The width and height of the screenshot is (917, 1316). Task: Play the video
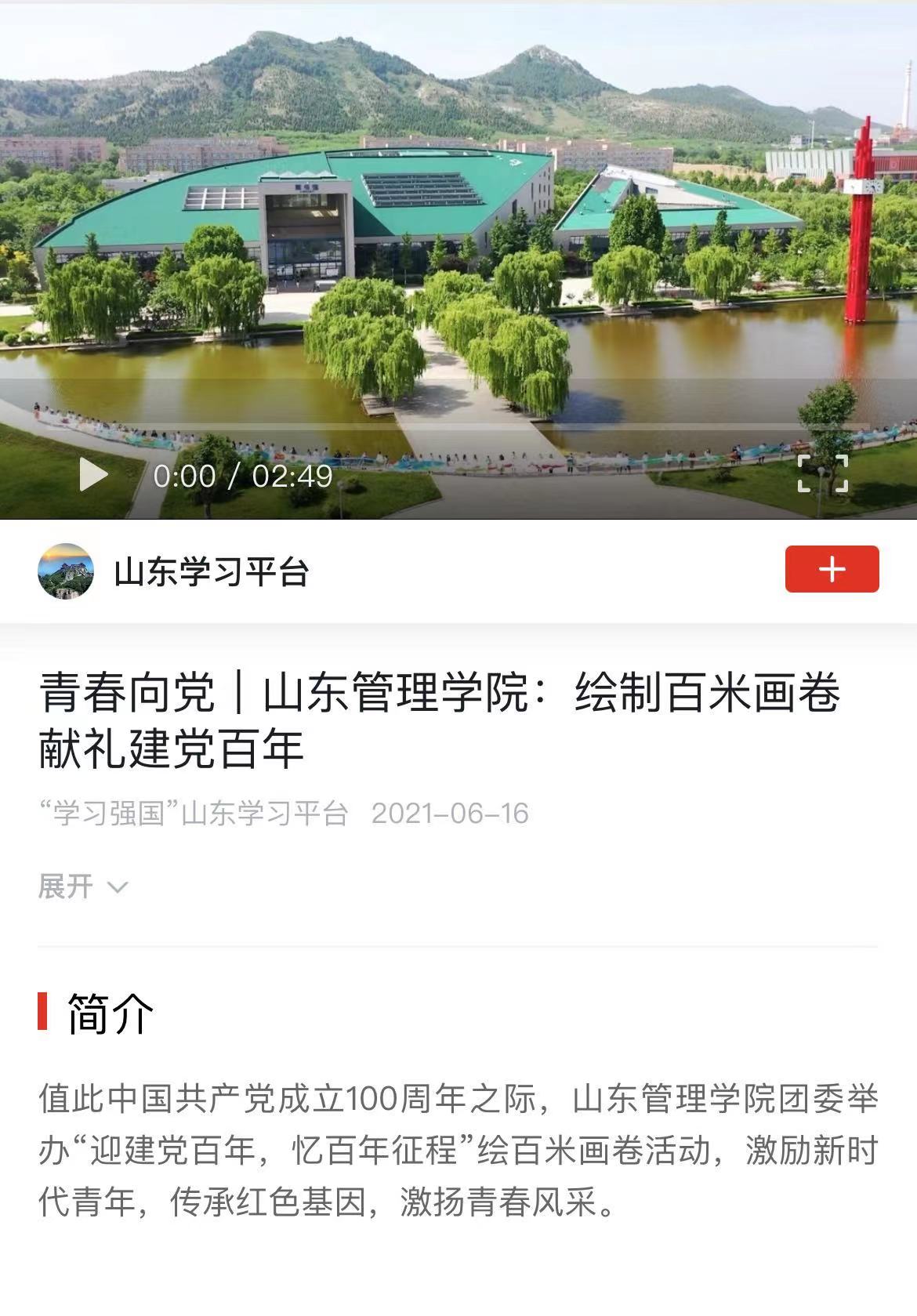click(93, 475)
